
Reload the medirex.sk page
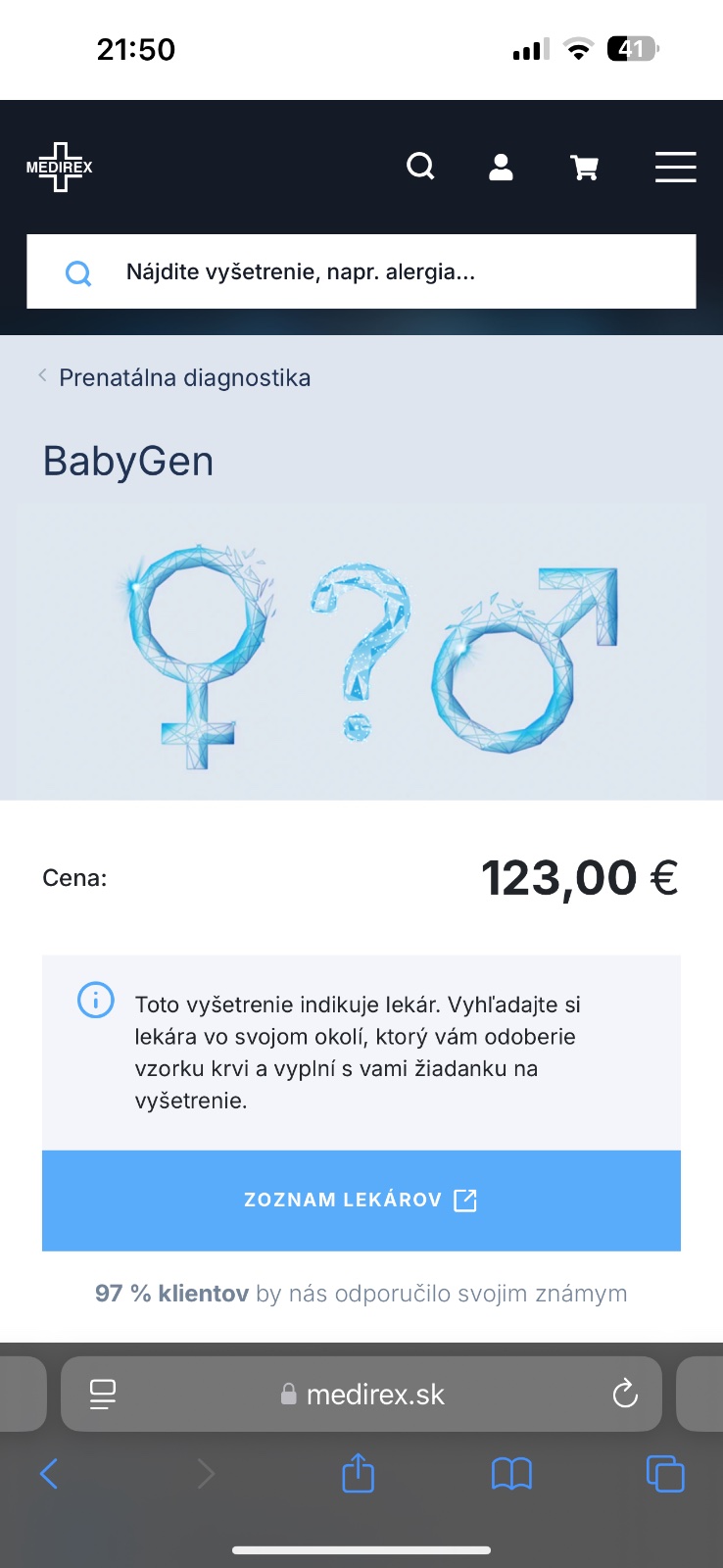pos(625,1394)
